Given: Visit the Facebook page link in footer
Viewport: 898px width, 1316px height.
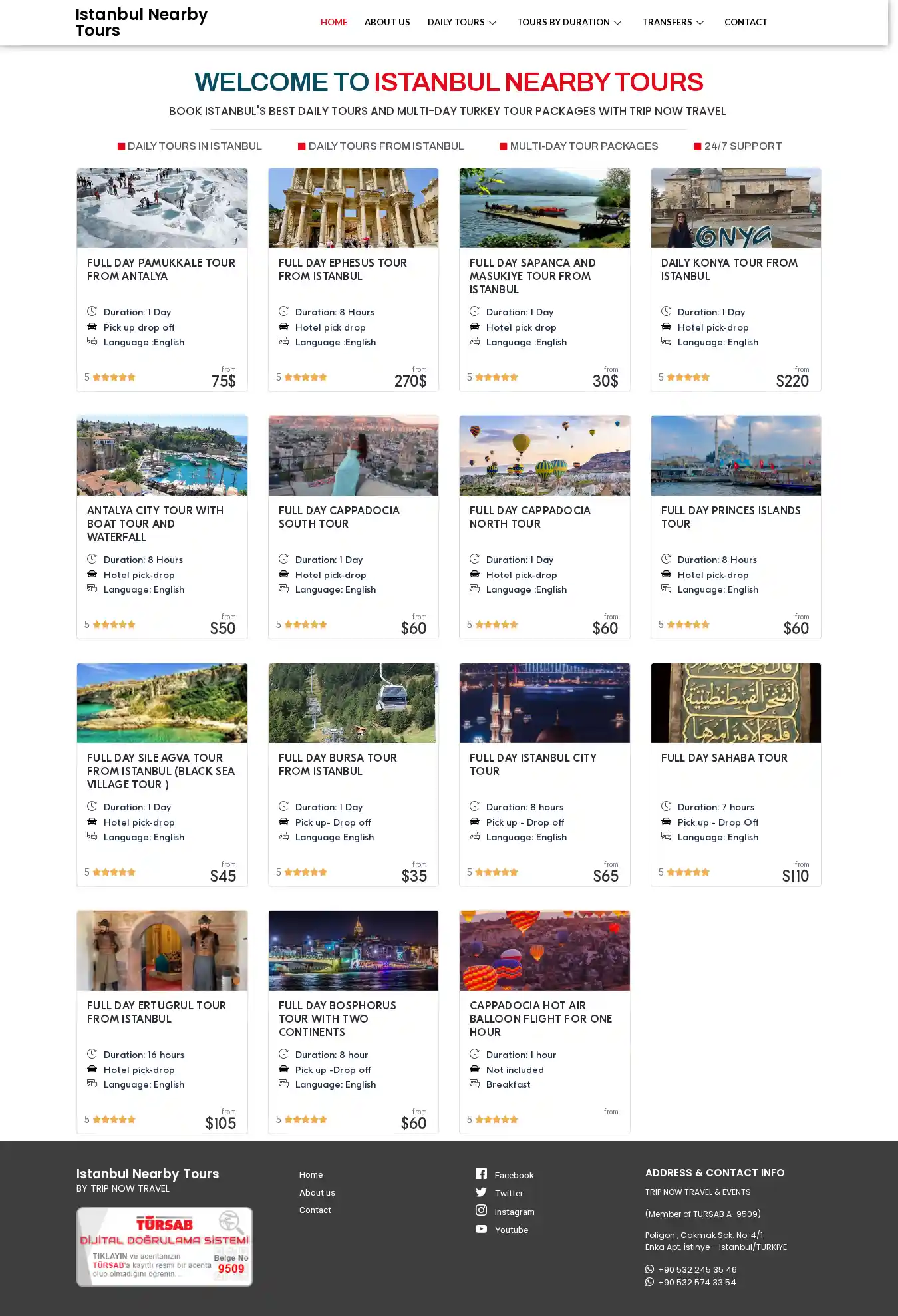Looking at the screenshot, I should [514, 1175].
